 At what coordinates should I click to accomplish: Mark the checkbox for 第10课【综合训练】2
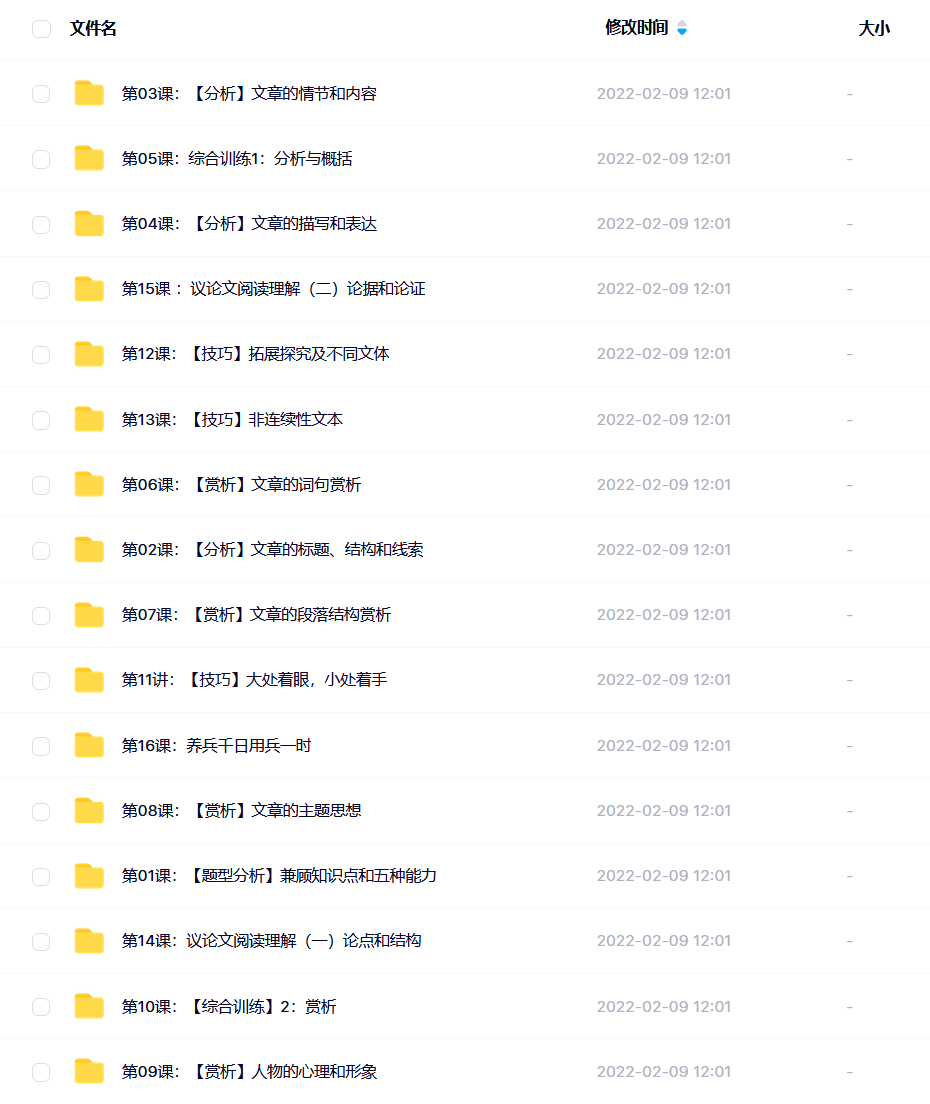coord(41,1007)
